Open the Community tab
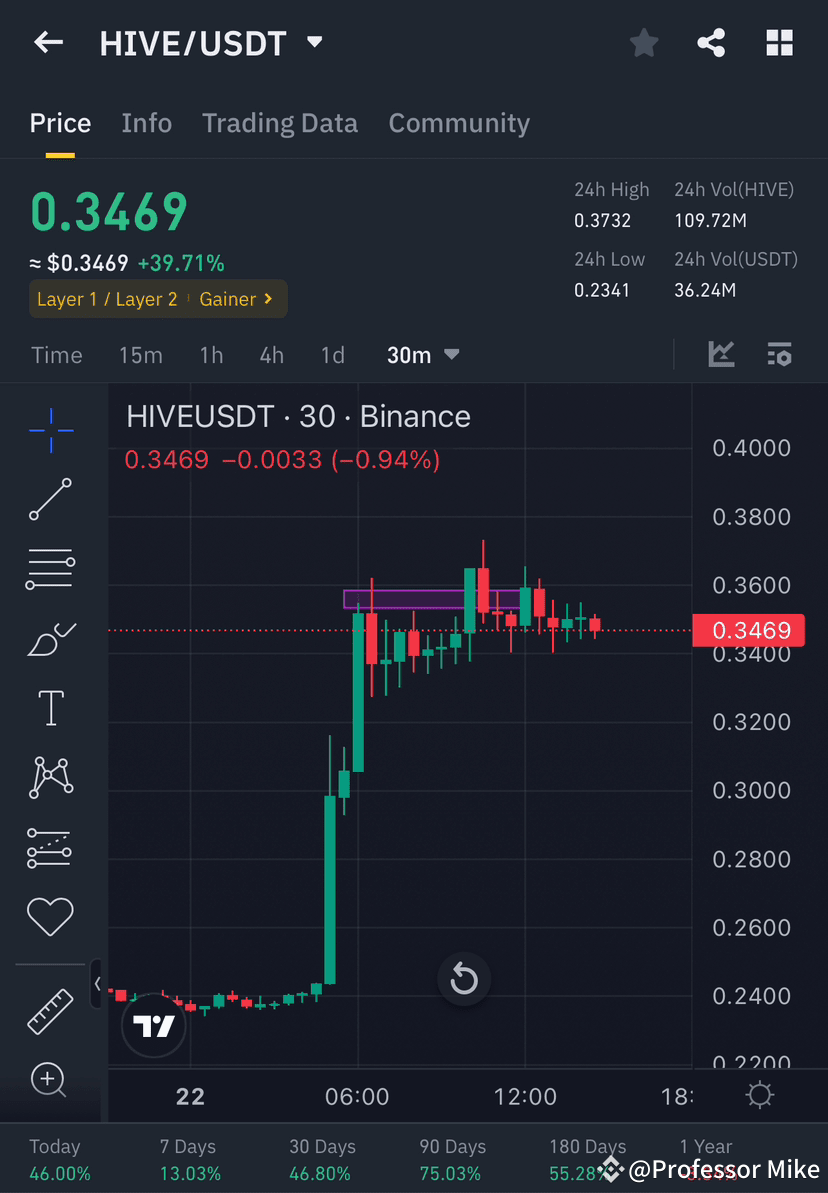The height and width of the screenshot is (1193, 828). point(459,123)
